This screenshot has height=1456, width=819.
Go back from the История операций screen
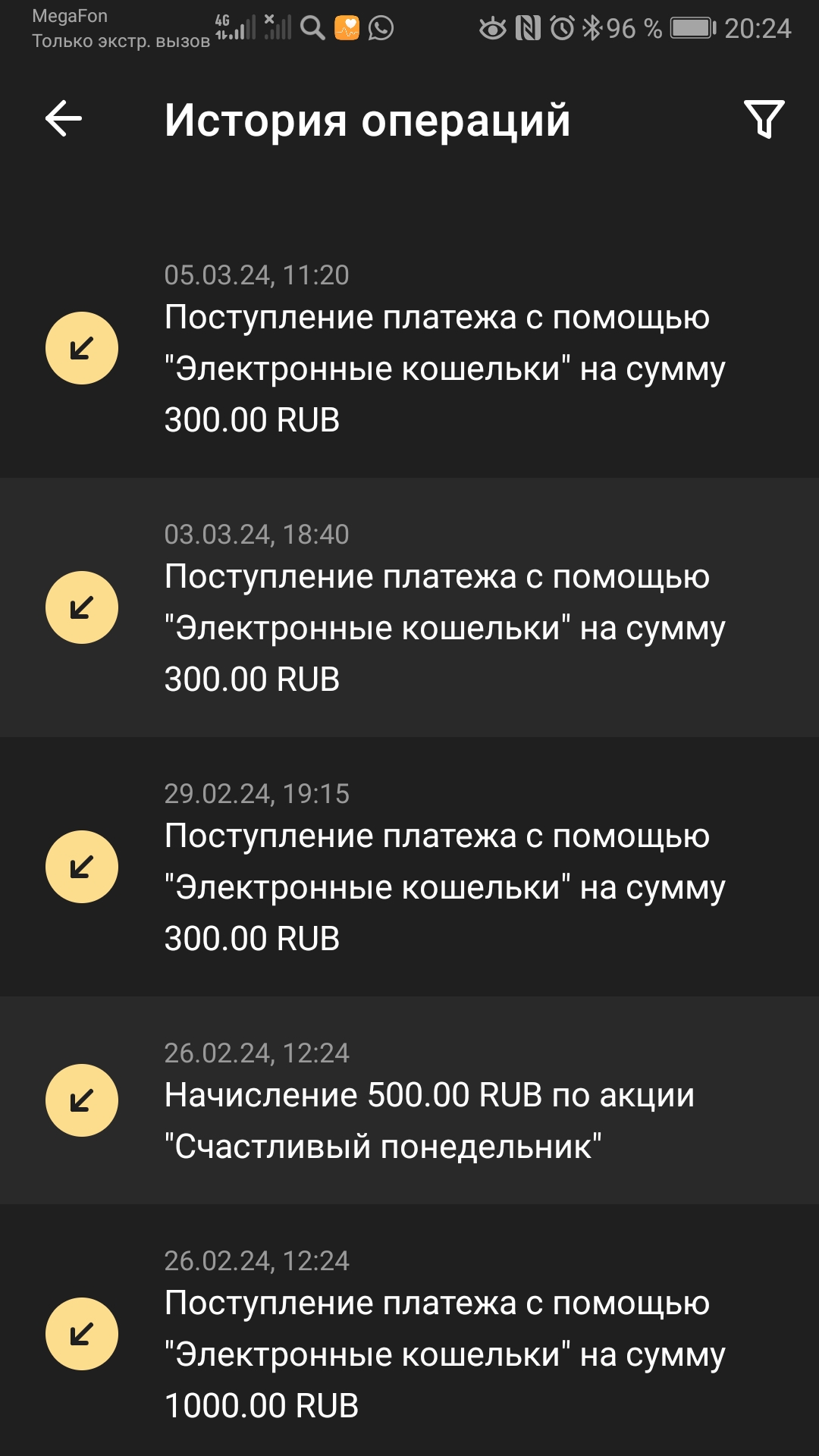point(64,119)
